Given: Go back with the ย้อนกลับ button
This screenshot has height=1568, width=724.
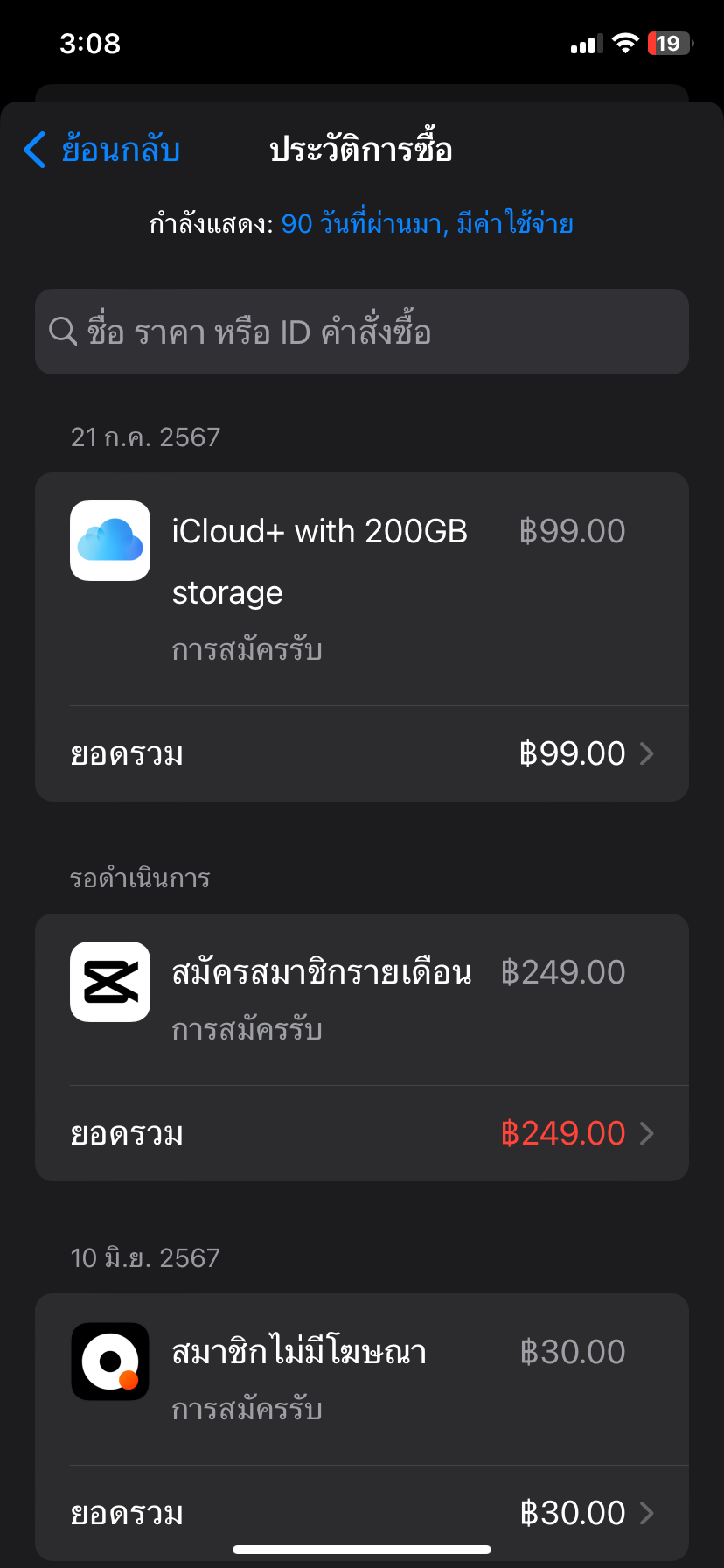Looking at the screenshot, I should click(101, 150).
